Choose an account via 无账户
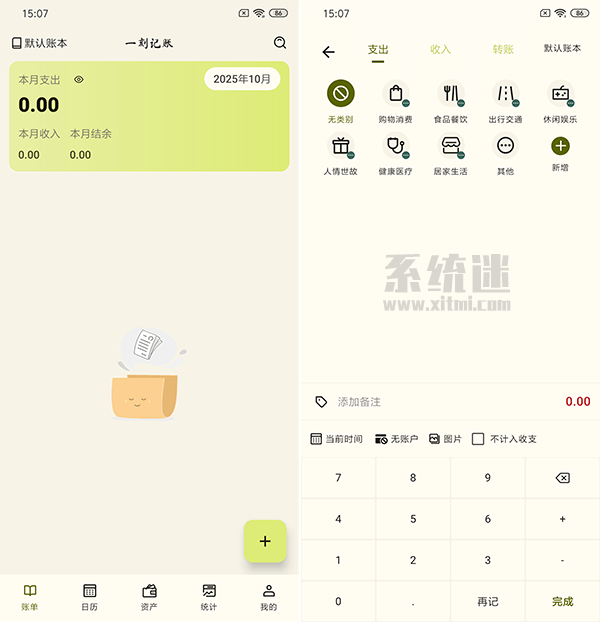600x622 pixels. click(x=396, y=439)
